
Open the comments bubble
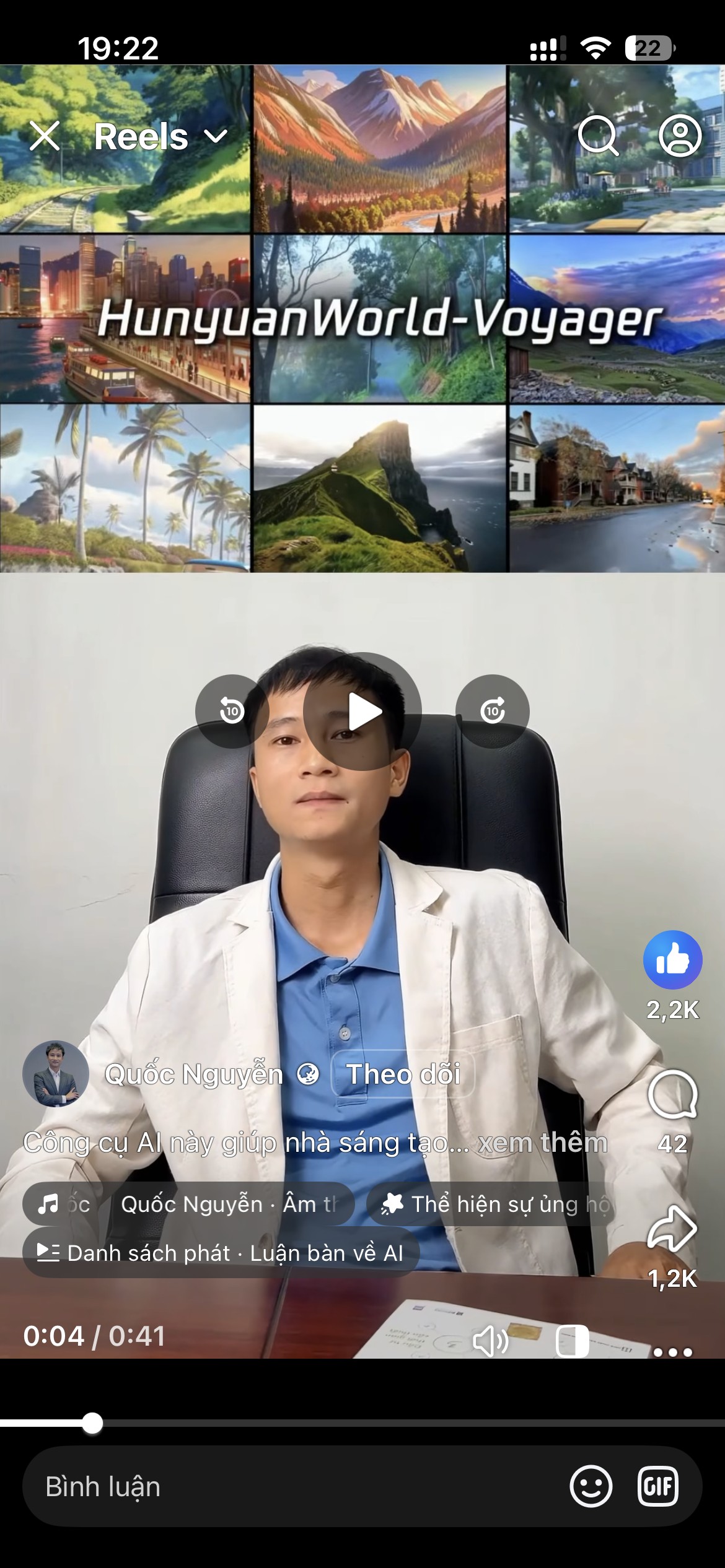[x=672, y=1095]
